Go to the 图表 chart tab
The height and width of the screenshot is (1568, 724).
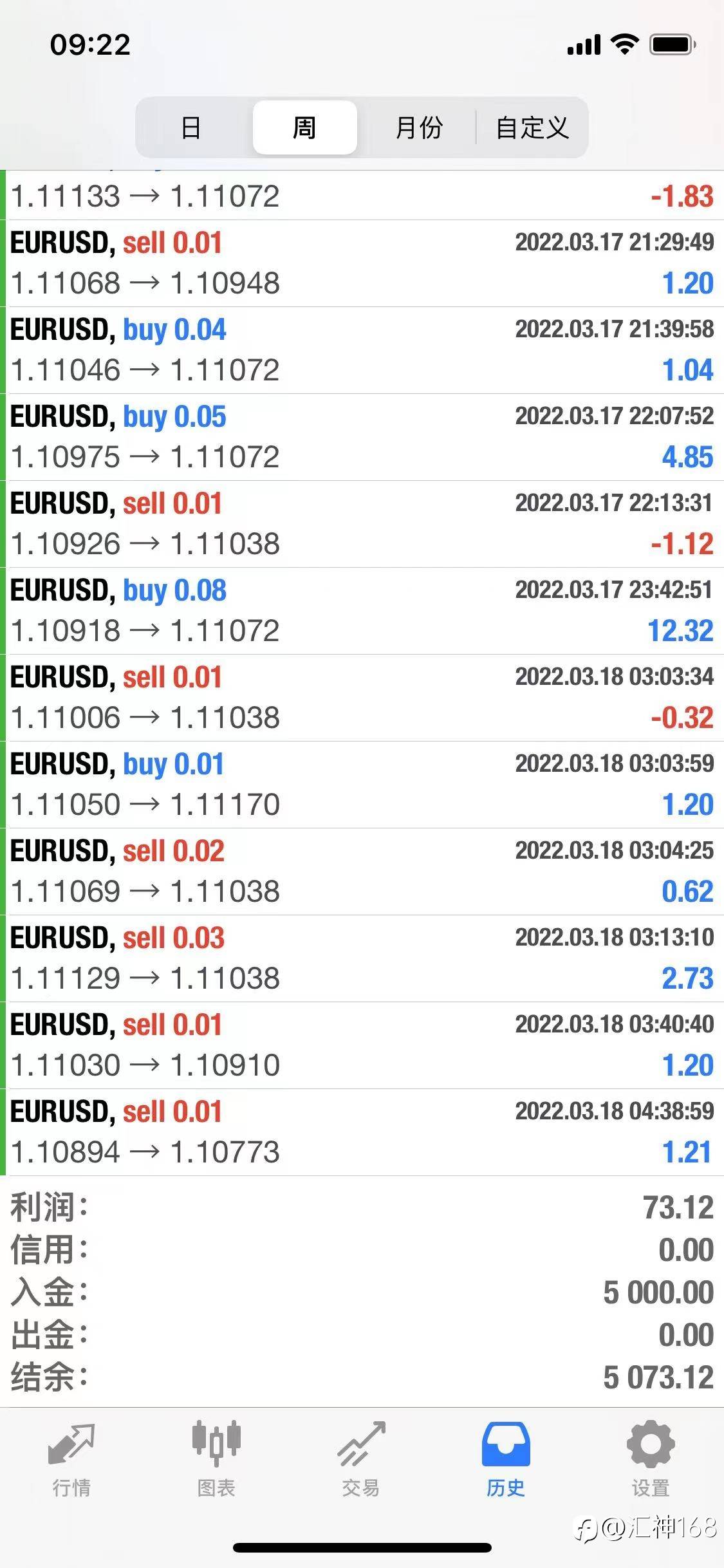pyautogui.click(x=216, y=1457)
